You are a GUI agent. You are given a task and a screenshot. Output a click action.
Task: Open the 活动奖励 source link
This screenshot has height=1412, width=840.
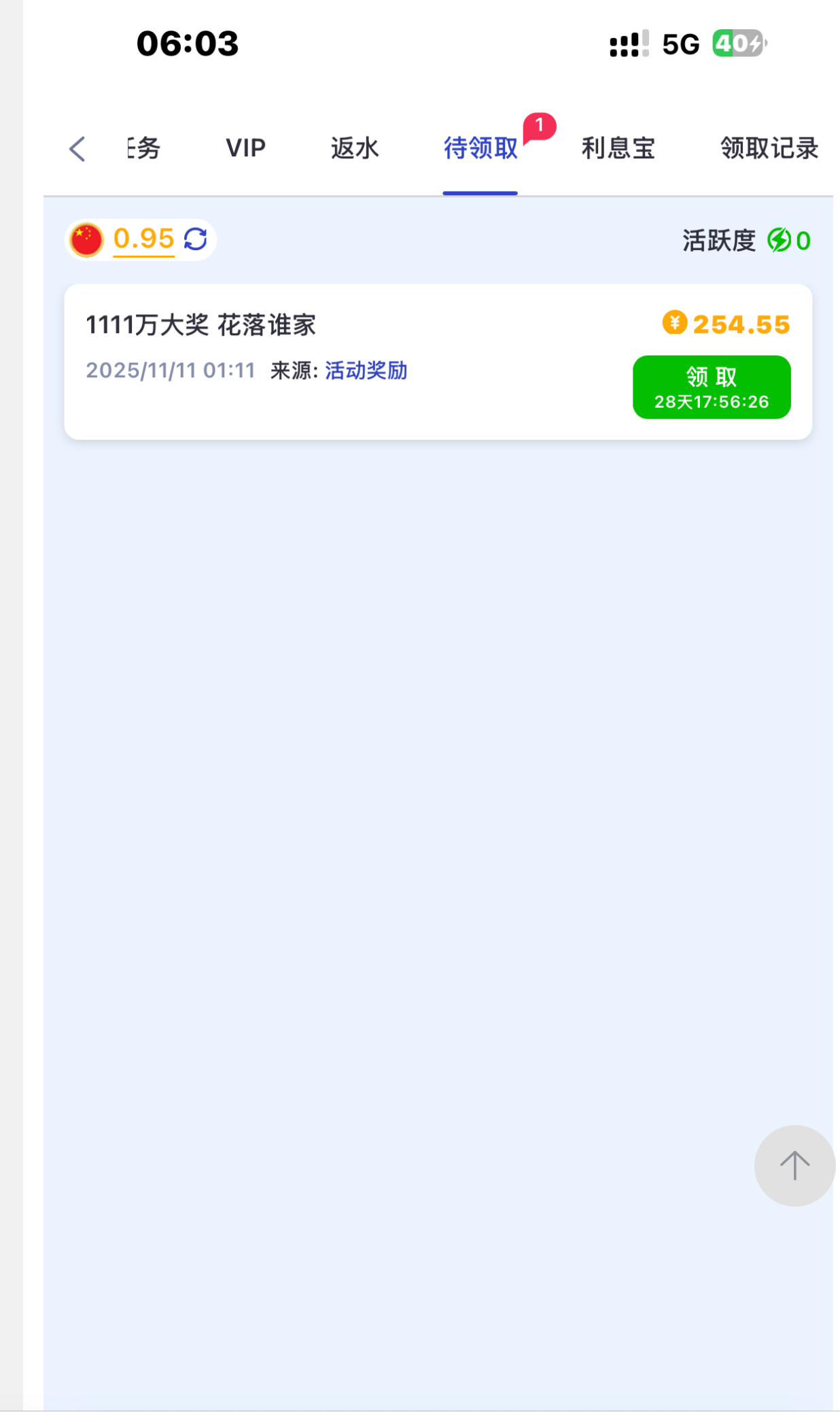click(x=366, y=371)
